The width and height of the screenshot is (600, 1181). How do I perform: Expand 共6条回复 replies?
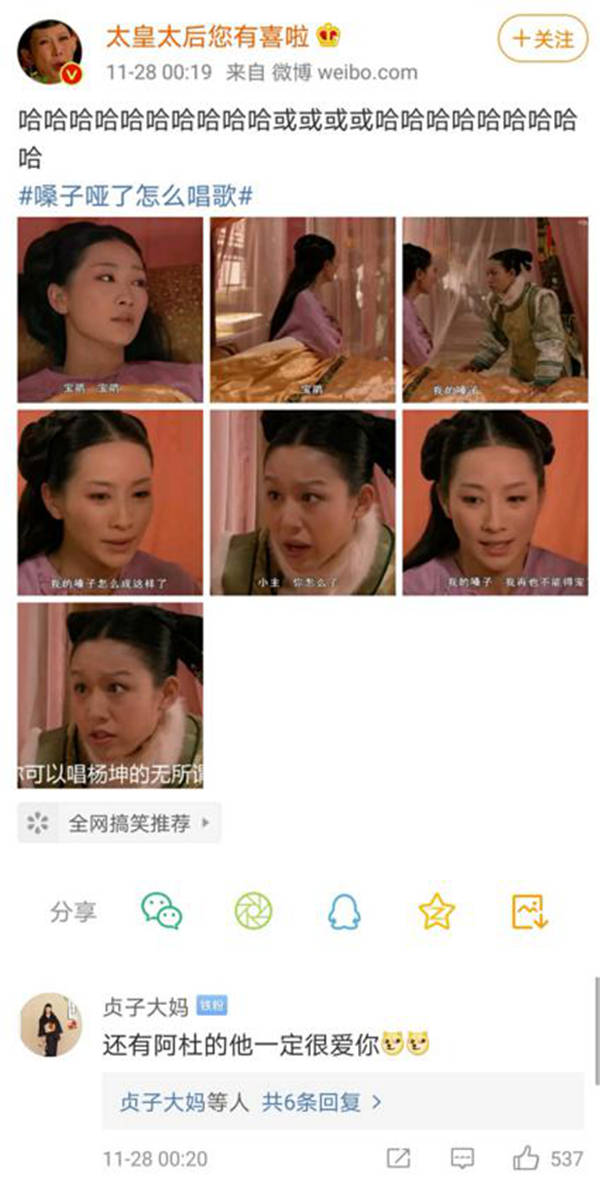click(x=320, y=1102)
